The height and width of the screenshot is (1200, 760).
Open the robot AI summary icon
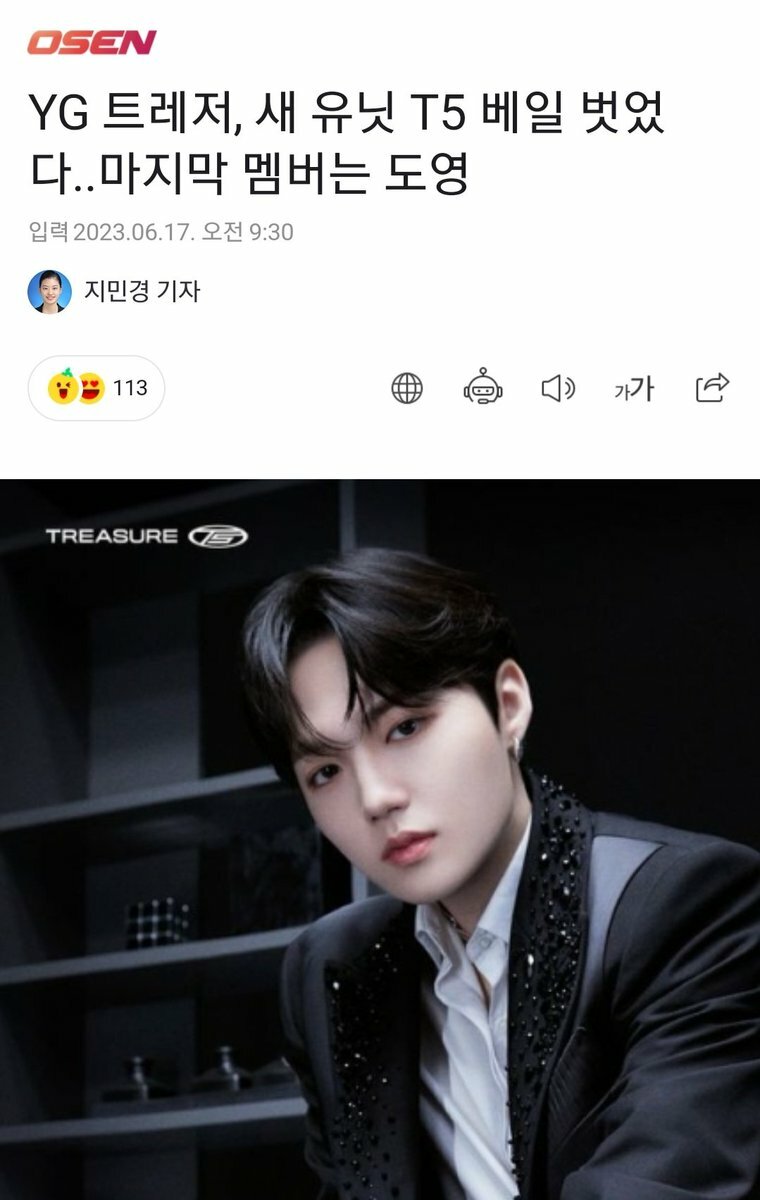pyautogui.click(x=483, y=388)
